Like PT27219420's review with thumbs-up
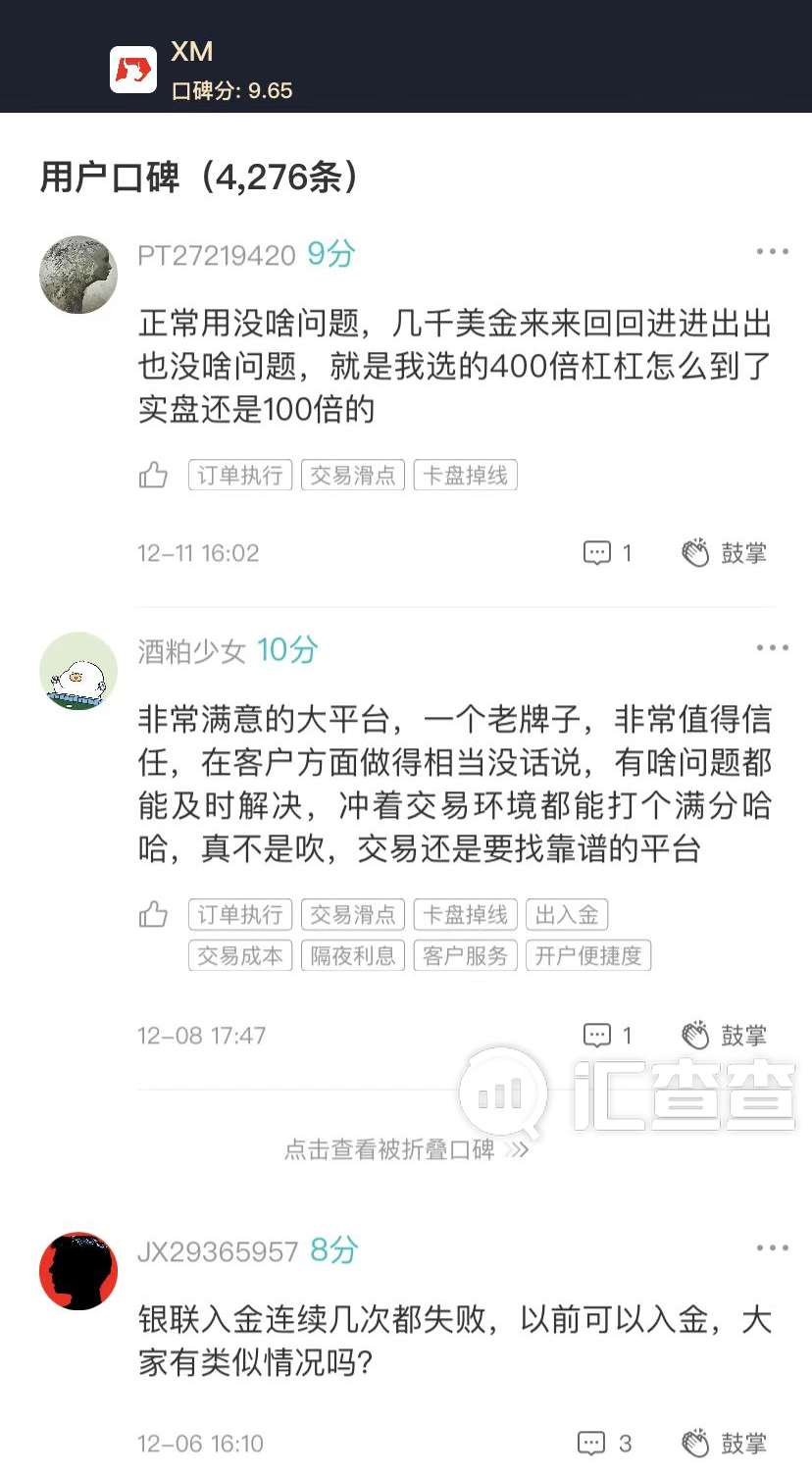 click(x=153, y=476)
